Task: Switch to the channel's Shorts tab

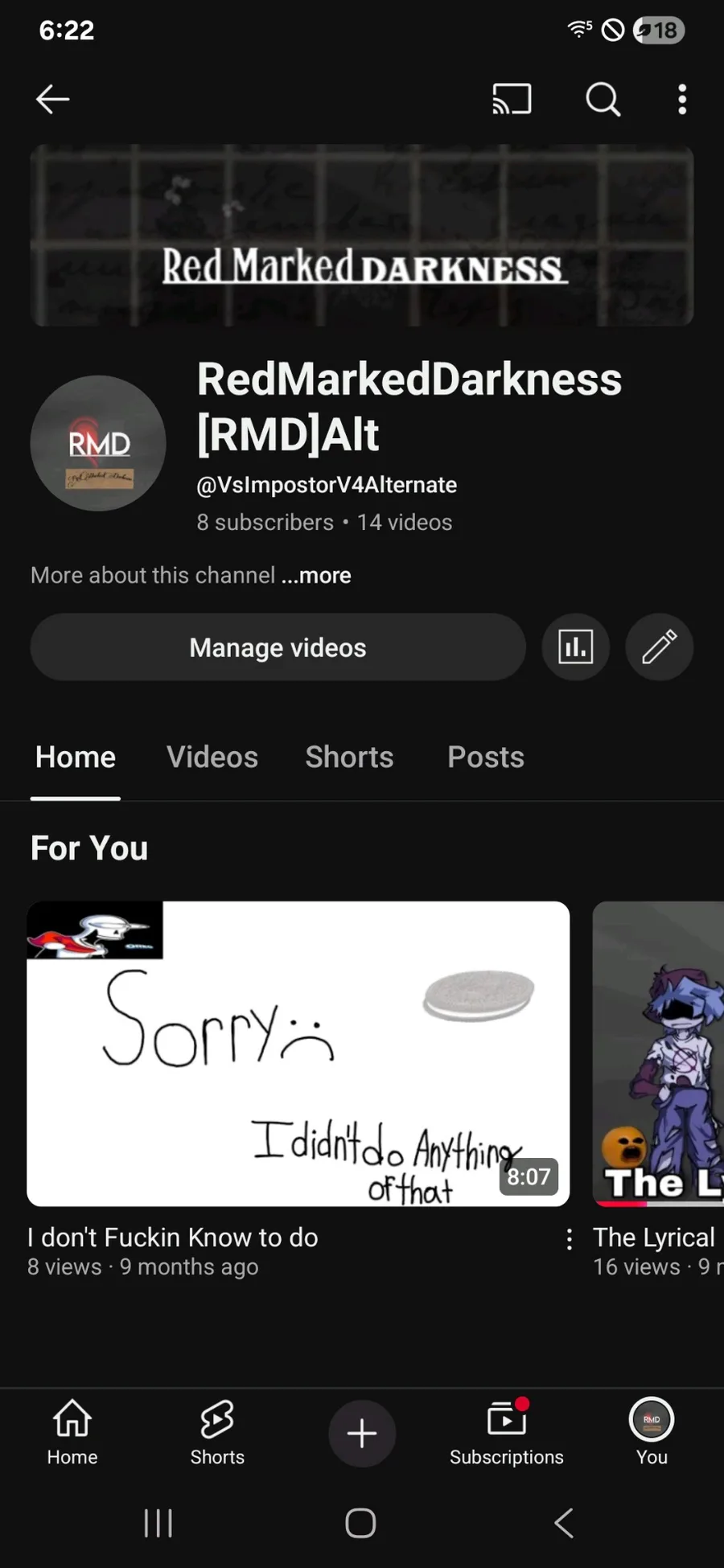Action: point(350,757)
